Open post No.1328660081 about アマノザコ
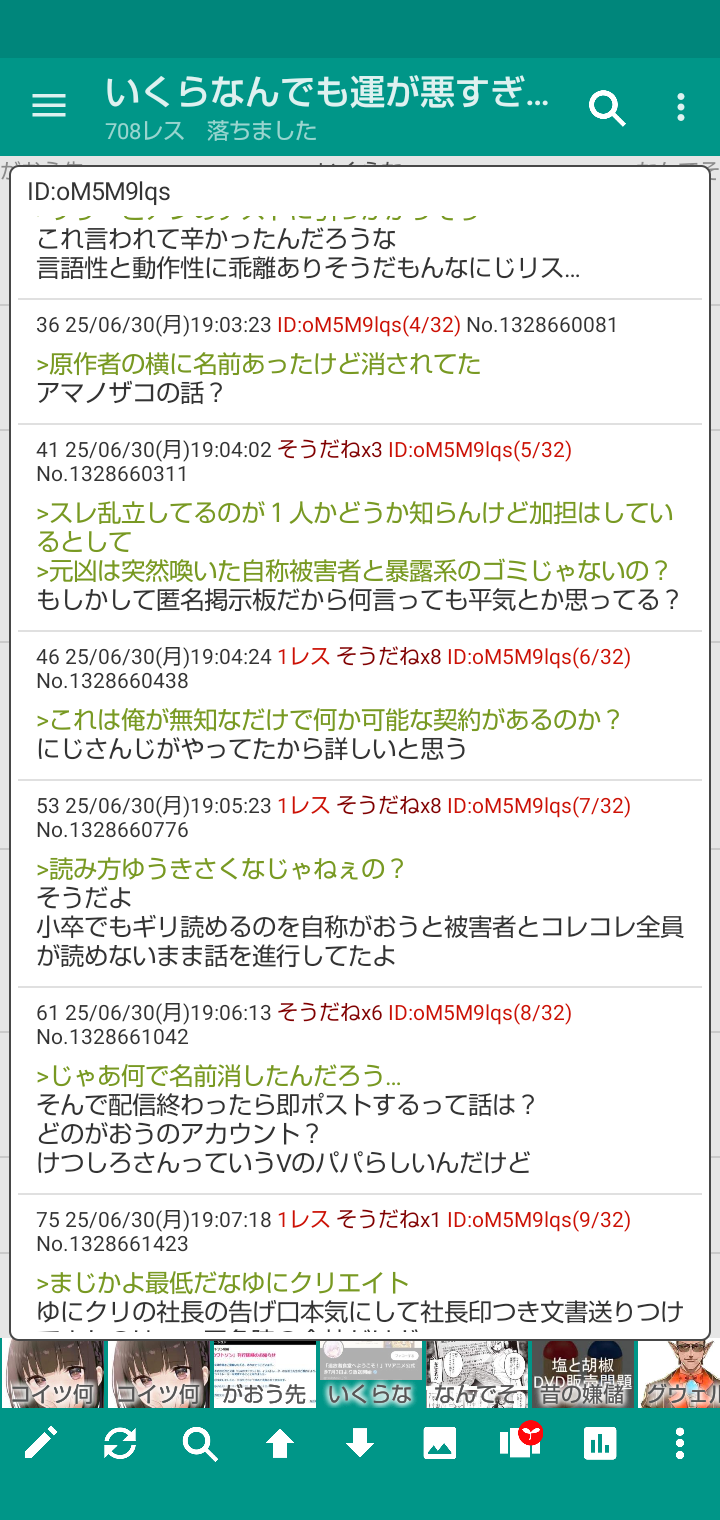The image size is (720, 1520). pyautogui.click(x=360, y=361)
